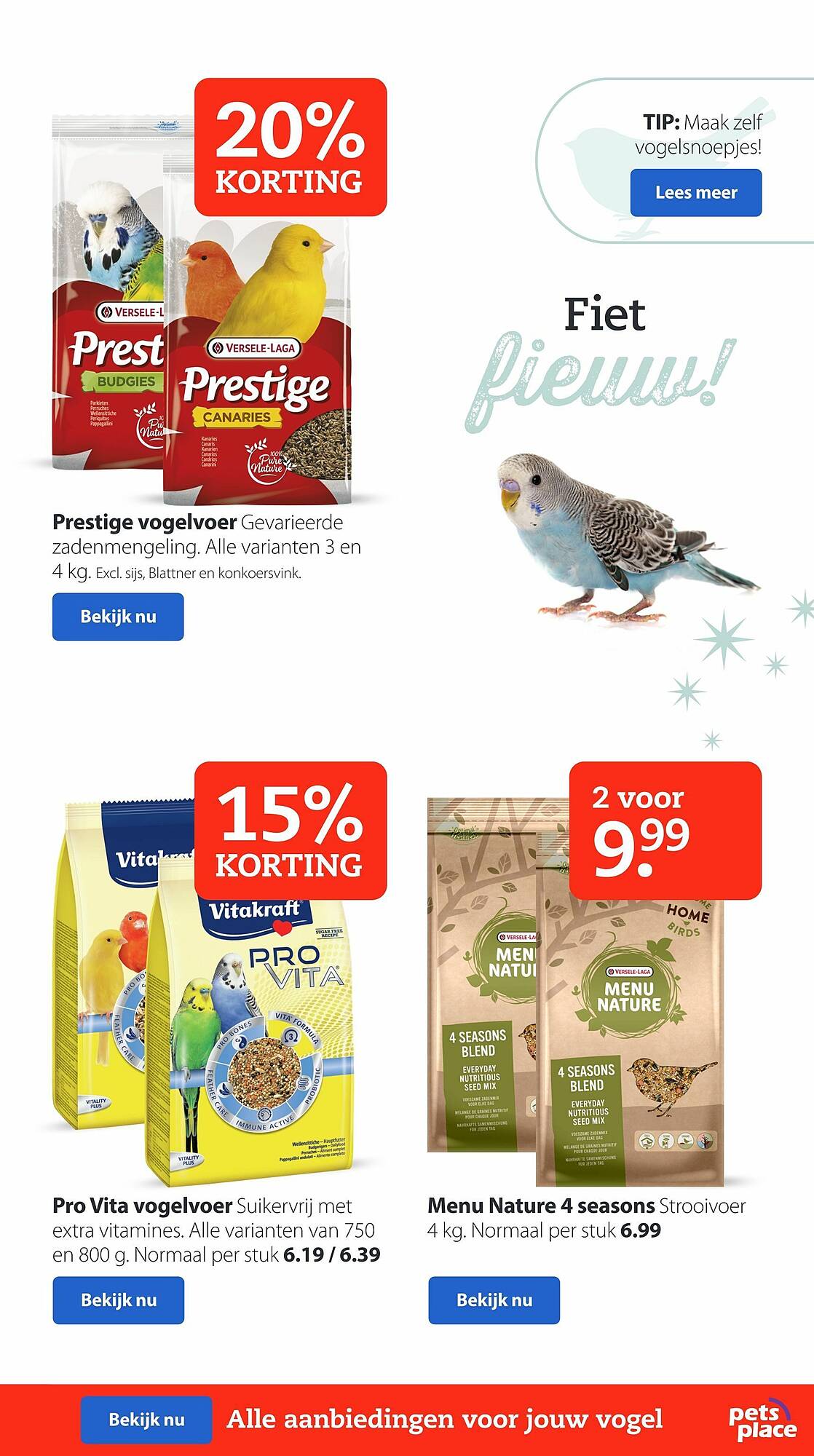Tap Lees meer on the vogelsnoepjes tip
The image size is (814, 1456).
point(695,193)
